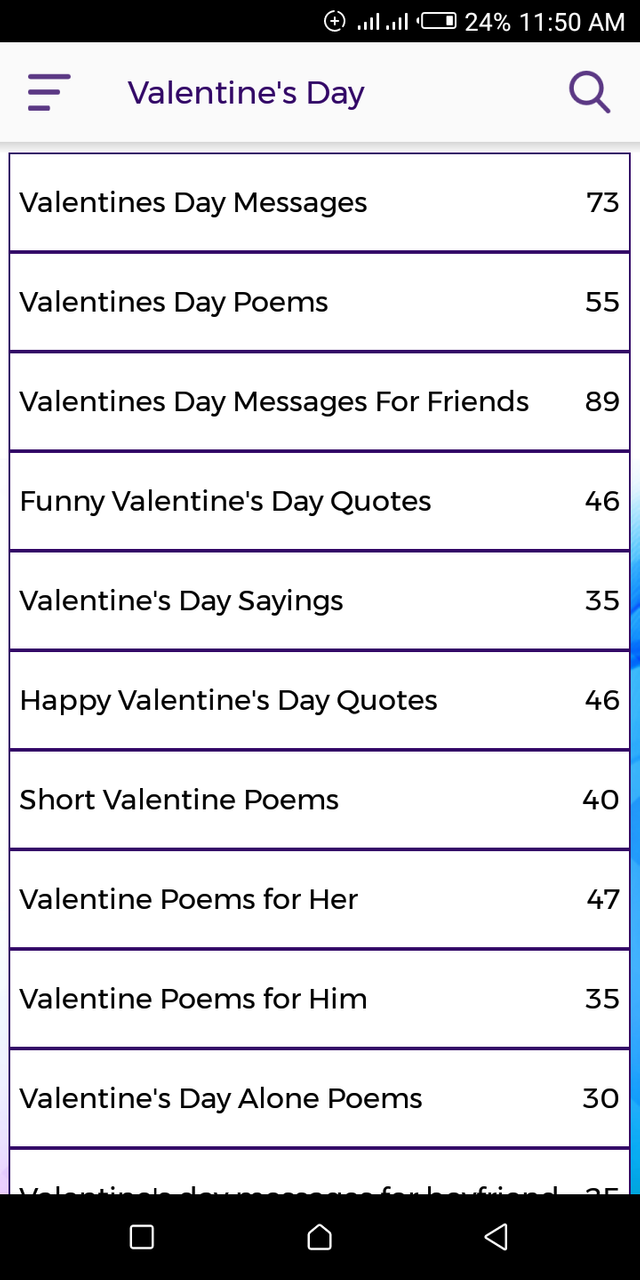Go back using system back button
The height and width of the screenshot is (1280, 640).
tap(496, 1237)
